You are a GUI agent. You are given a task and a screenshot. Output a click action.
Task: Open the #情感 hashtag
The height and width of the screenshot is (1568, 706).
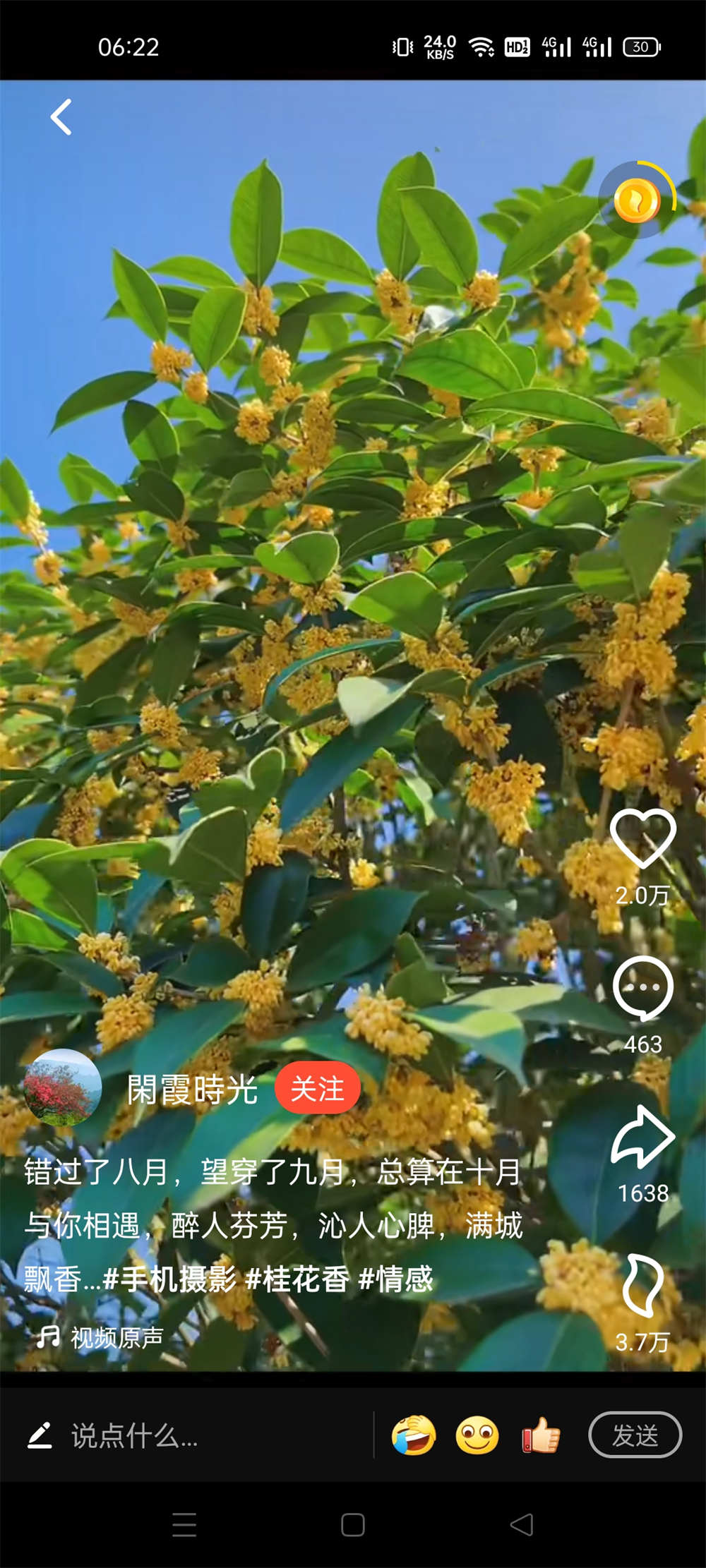point(395,1279)
